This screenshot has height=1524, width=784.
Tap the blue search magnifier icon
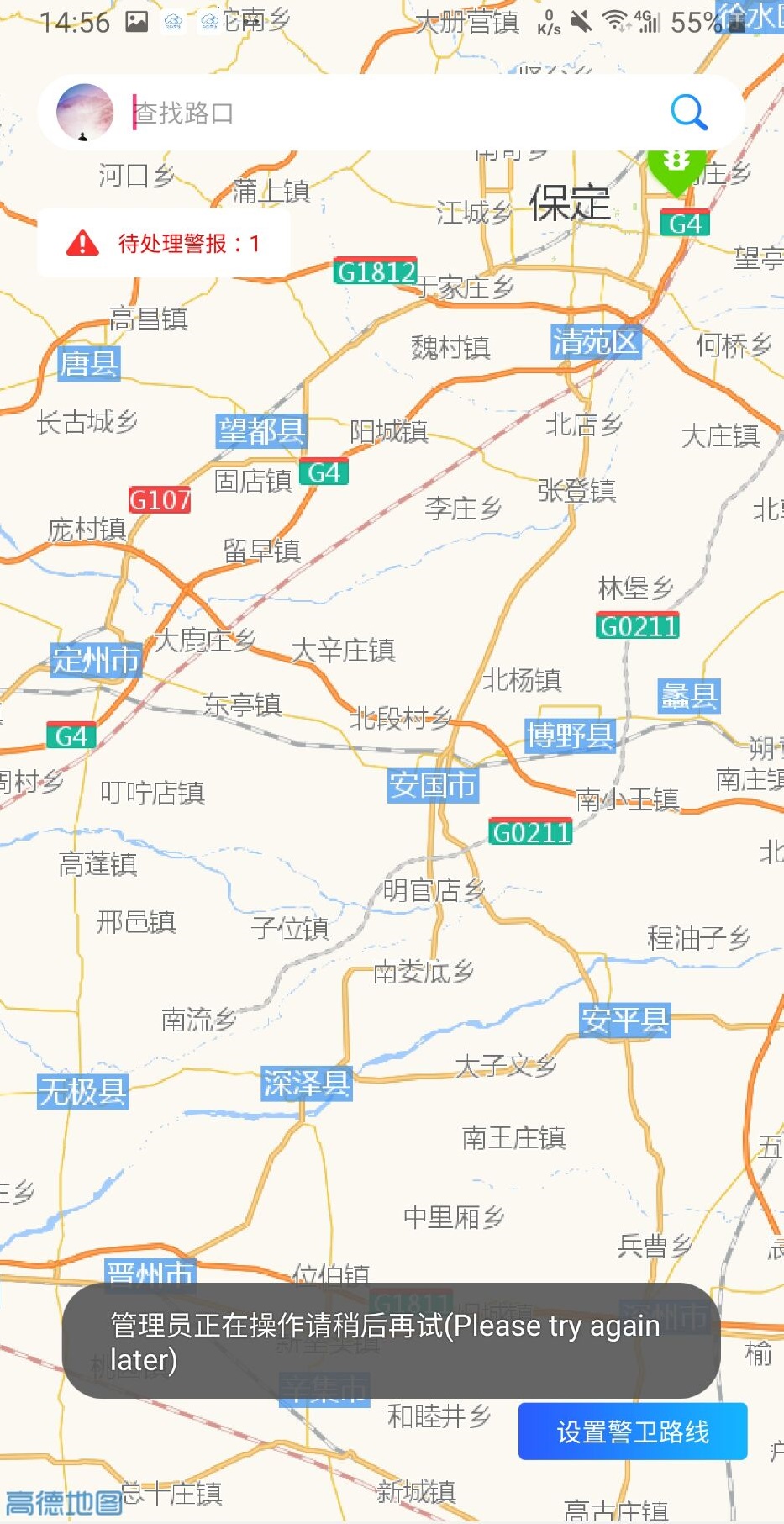[x=688, y=112]
